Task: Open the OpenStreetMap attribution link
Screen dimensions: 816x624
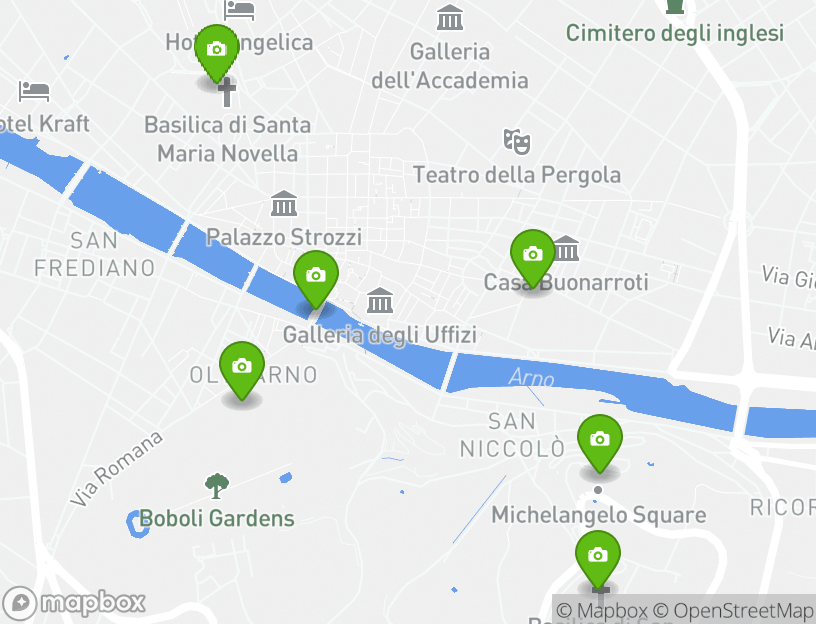Action: [733, 610]
